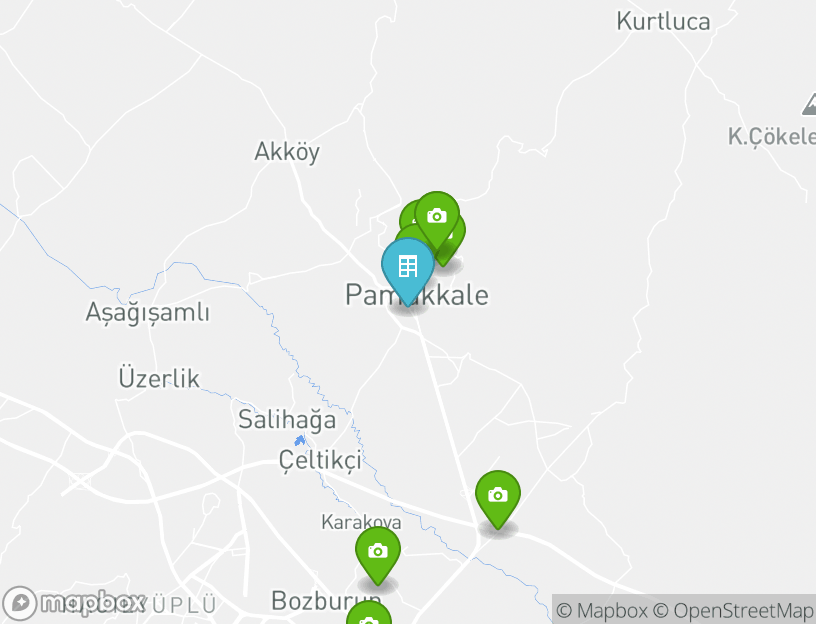Tap the blue building pin on Pamukkale
This screenshot has width=816, height=624.
pyautogui.click(x=407, y=267)
